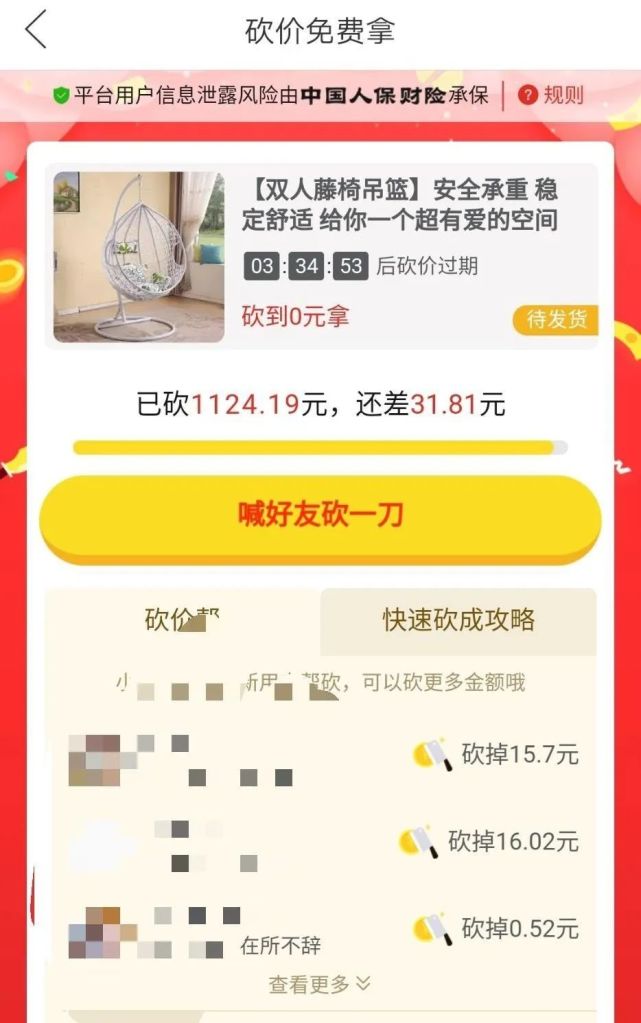The height and width of the screenshot is (1023, 641).
Task: Switch to the 快速砍成攻略 tab
Action: [458, 620]
